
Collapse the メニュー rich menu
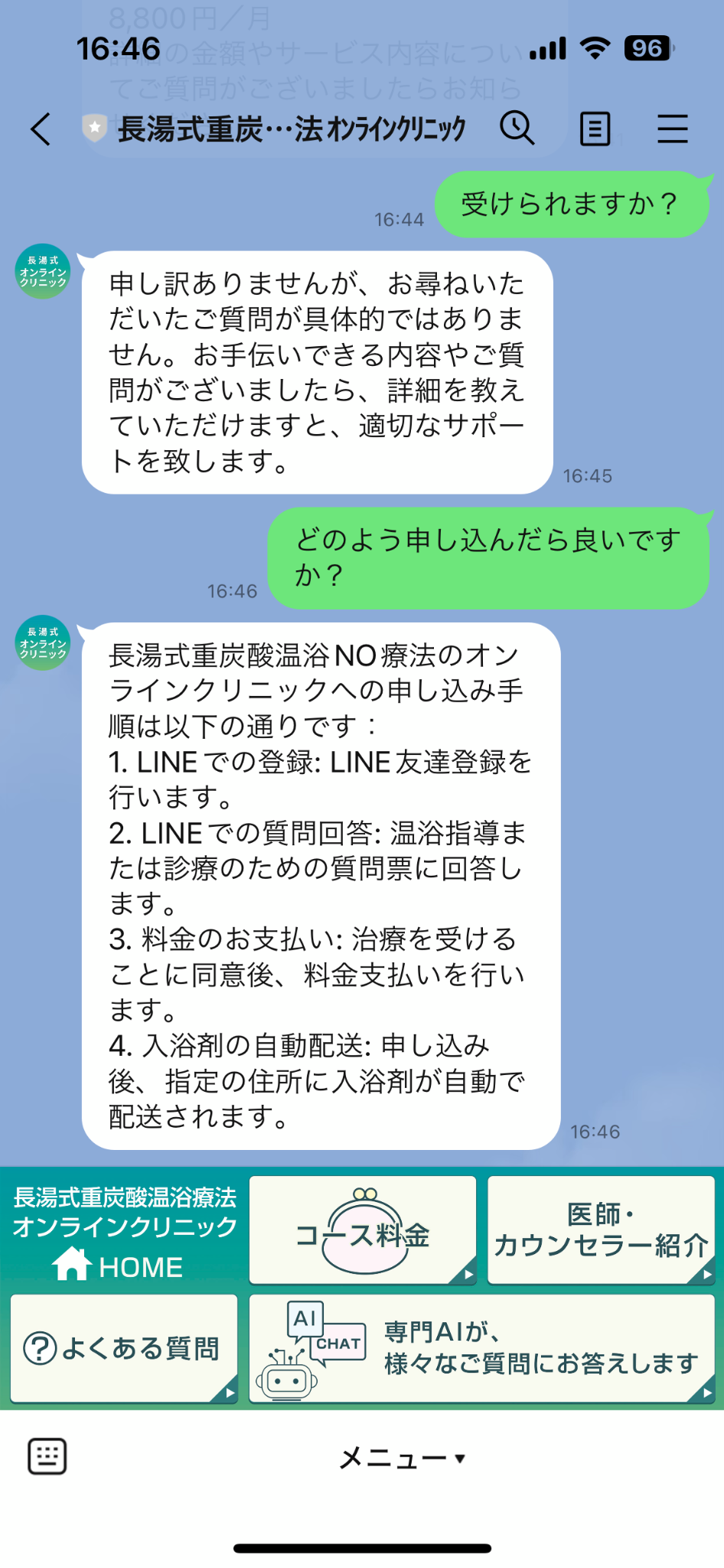point(403,1458)
